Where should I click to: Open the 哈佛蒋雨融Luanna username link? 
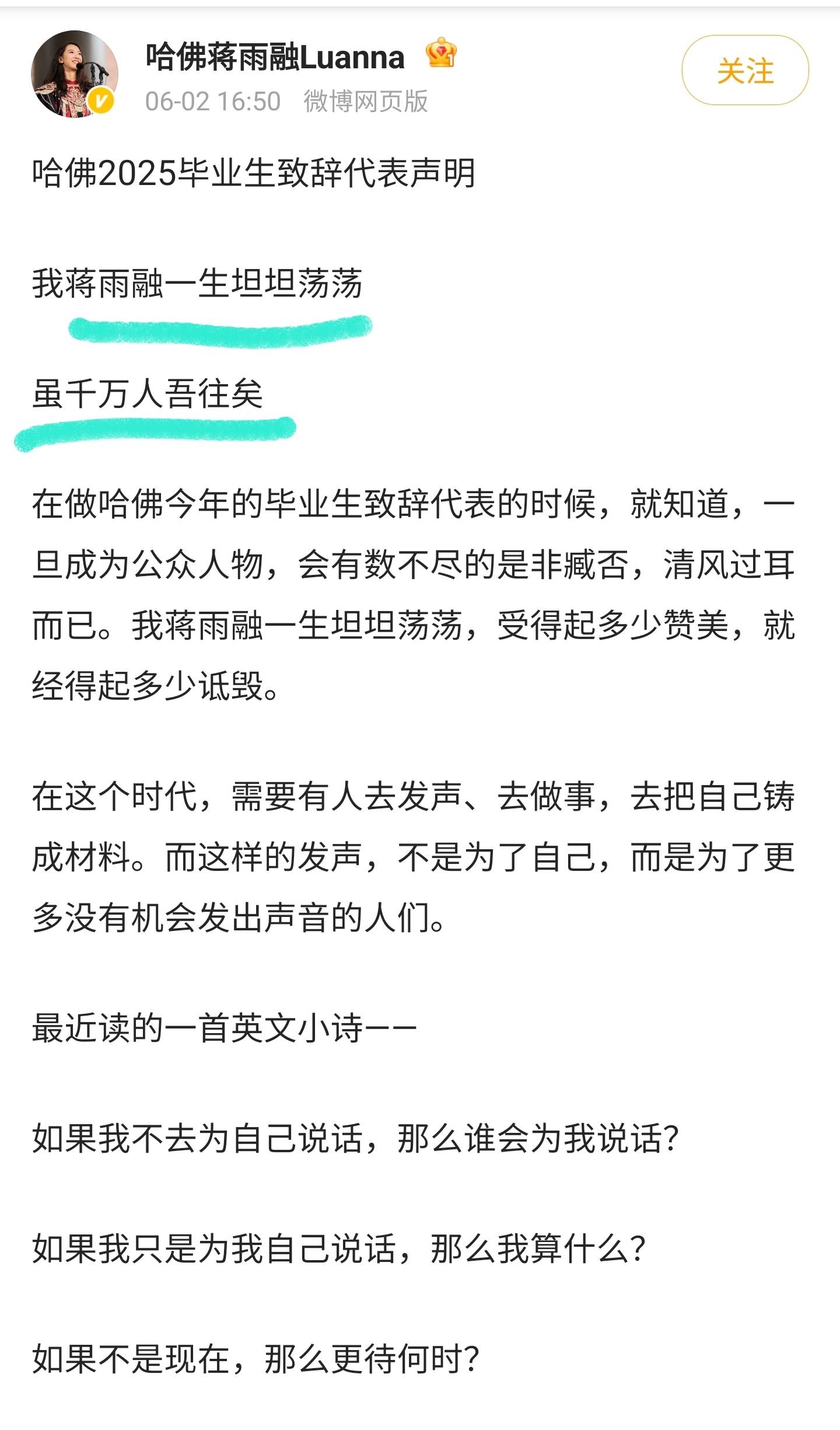click(275, 58)
